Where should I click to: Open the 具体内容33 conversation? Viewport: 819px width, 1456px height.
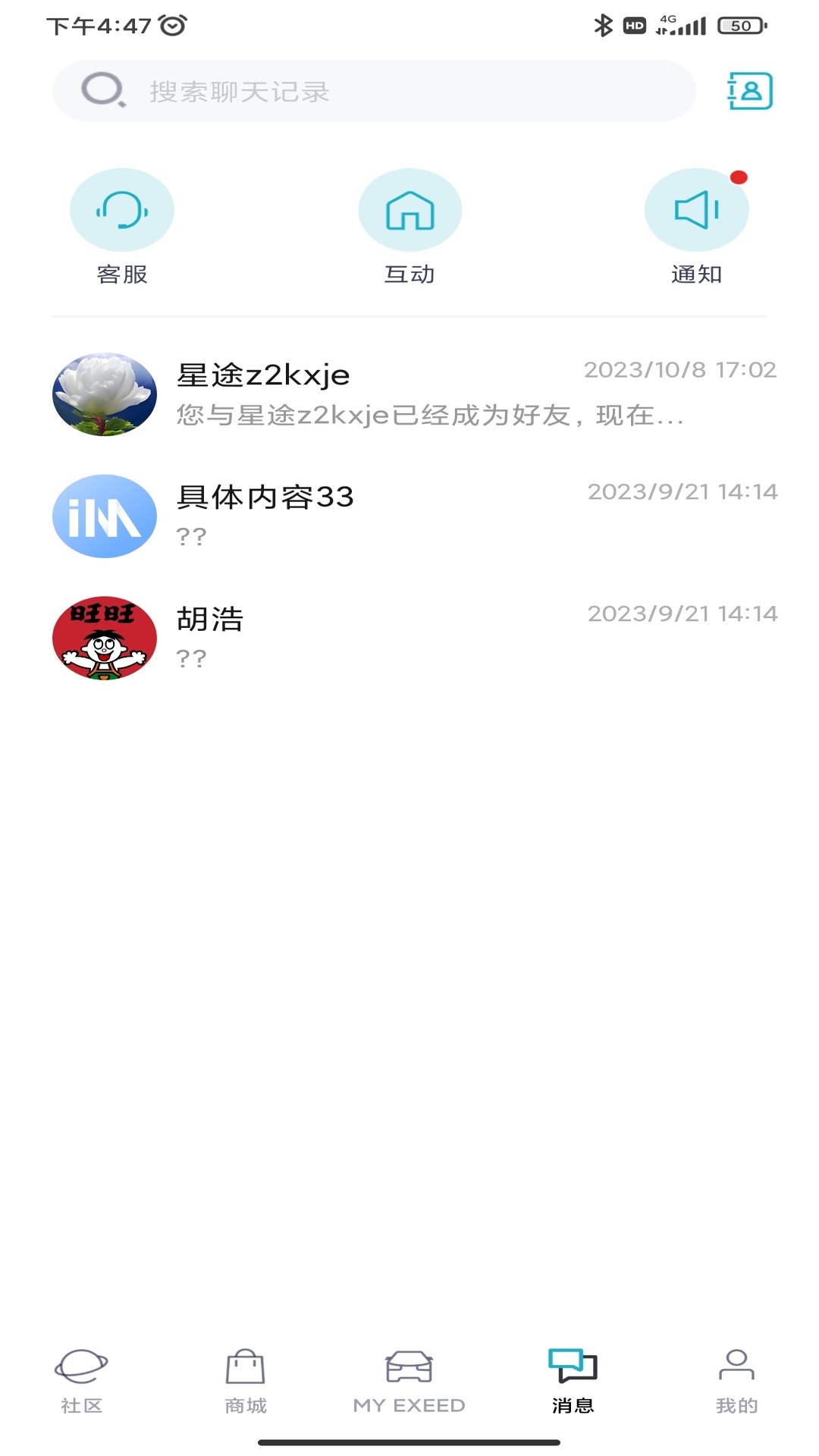click(409, 516)
